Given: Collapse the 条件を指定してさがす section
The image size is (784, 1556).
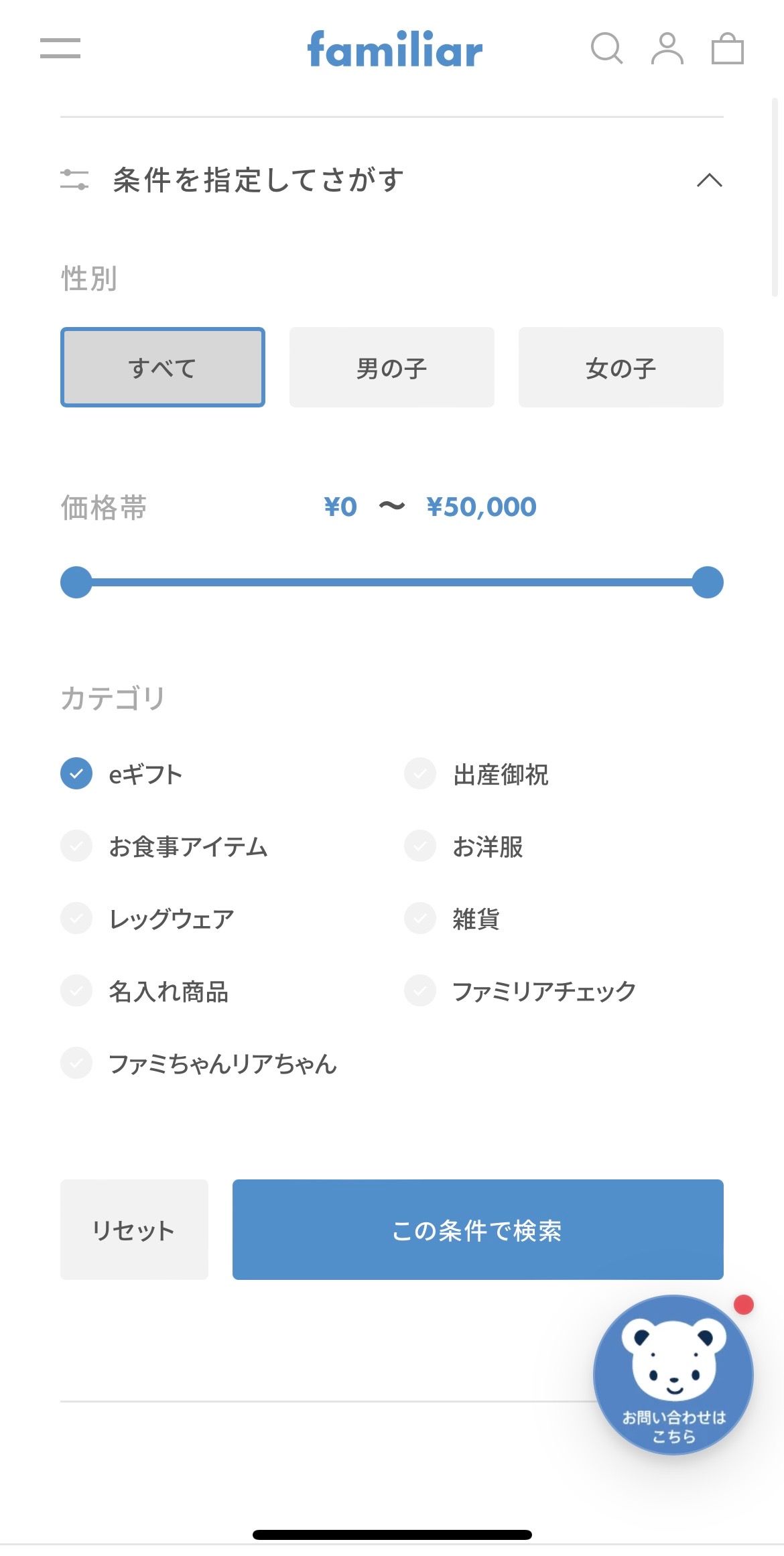Looking at the screenshot, I should [710, 180].
